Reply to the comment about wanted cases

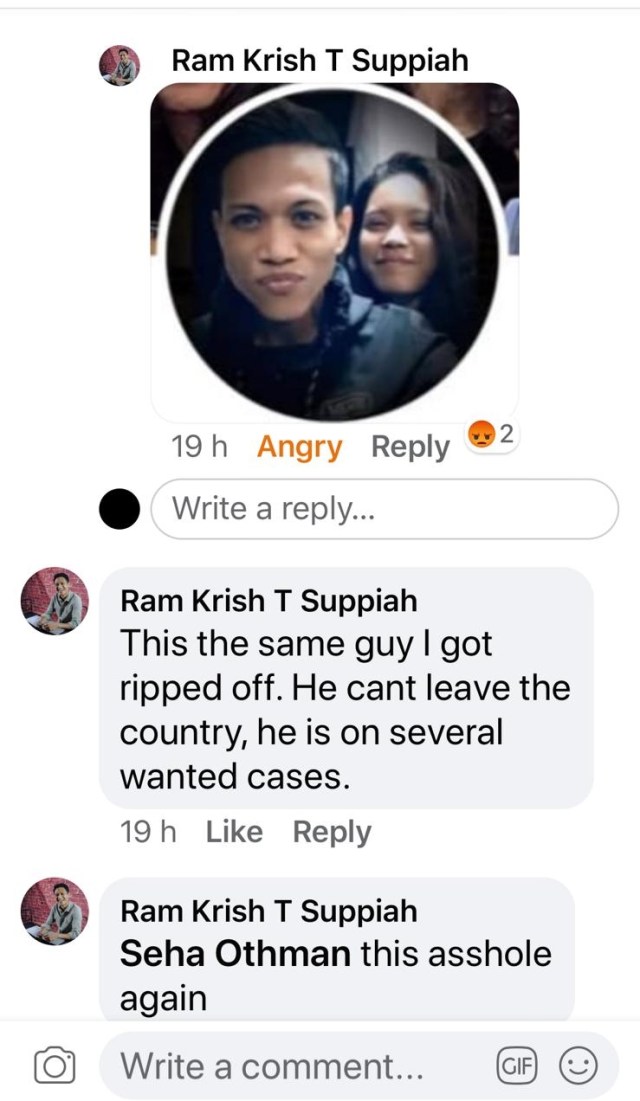(x=331, y=832)
